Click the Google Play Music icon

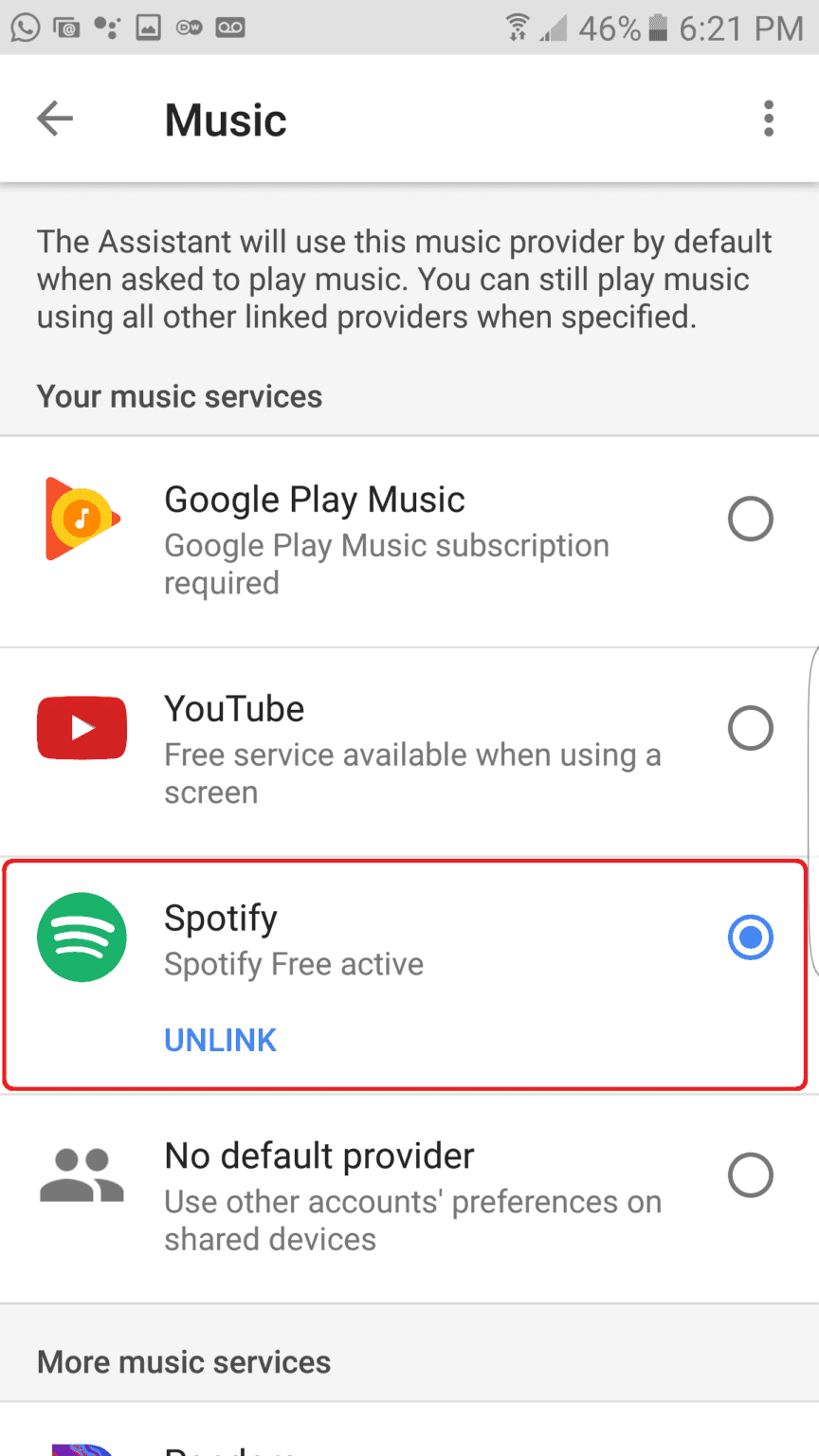point(82,519)
